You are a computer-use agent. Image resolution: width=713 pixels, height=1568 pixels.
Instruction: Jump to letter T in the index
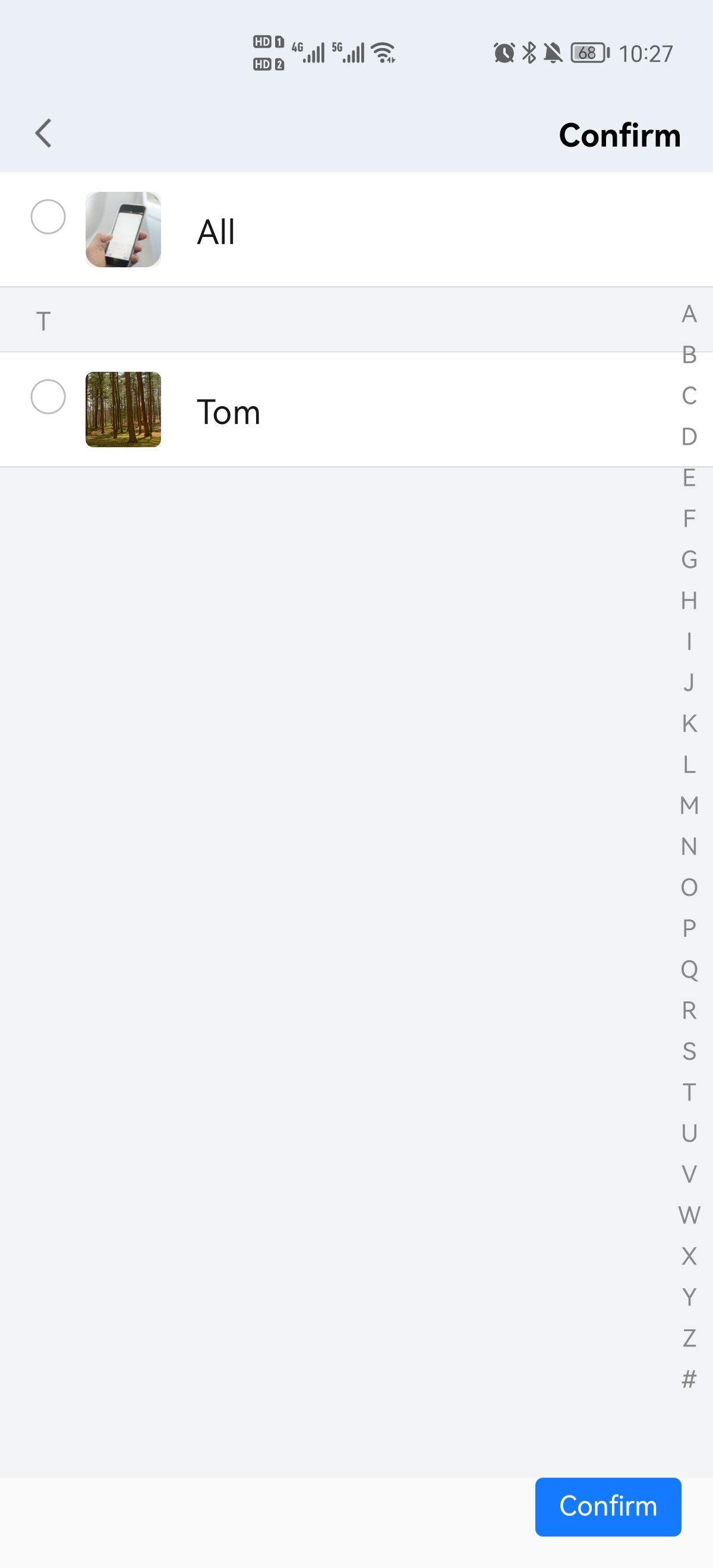[689, 1092]
